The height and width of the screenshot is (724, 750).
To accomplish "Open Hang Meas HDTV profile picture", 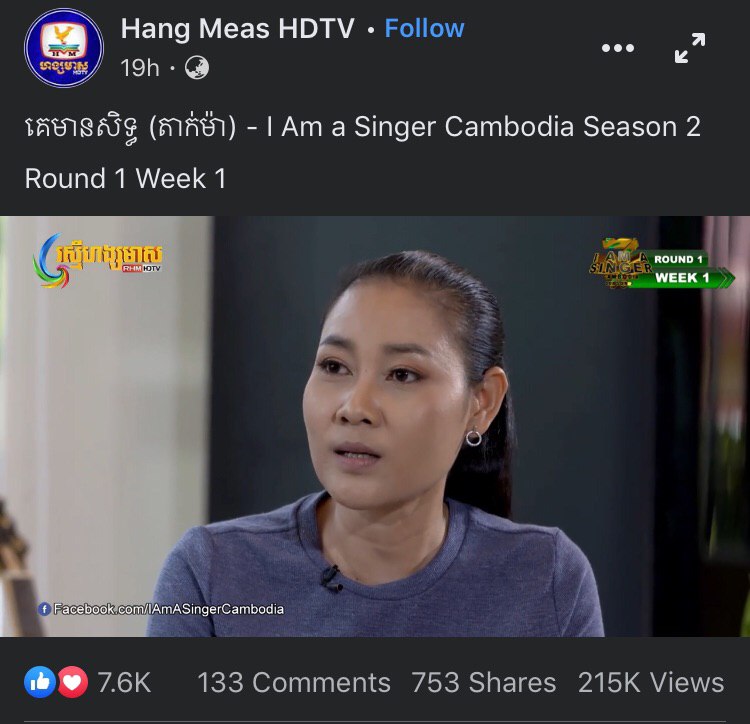I will (x=63, y=48).
